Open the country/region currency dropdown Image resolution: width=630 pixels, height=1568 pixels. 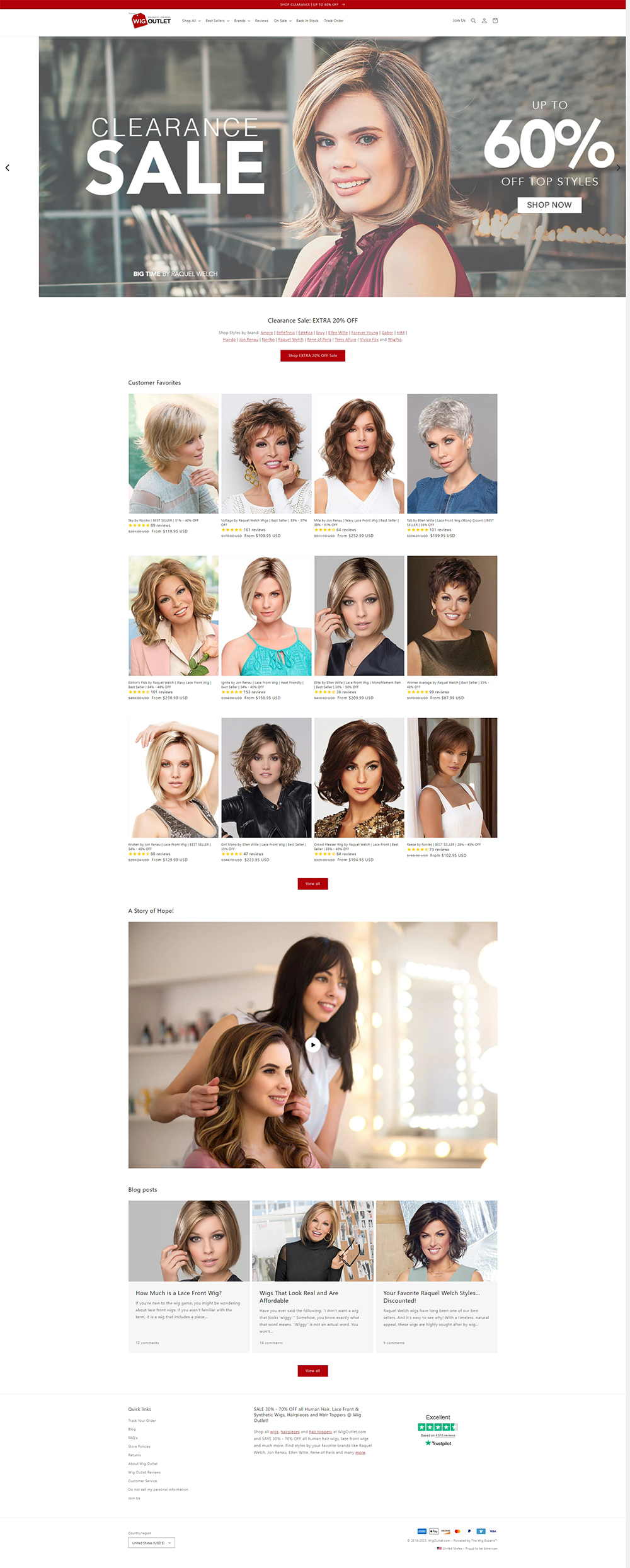(x=151, y=1542)
